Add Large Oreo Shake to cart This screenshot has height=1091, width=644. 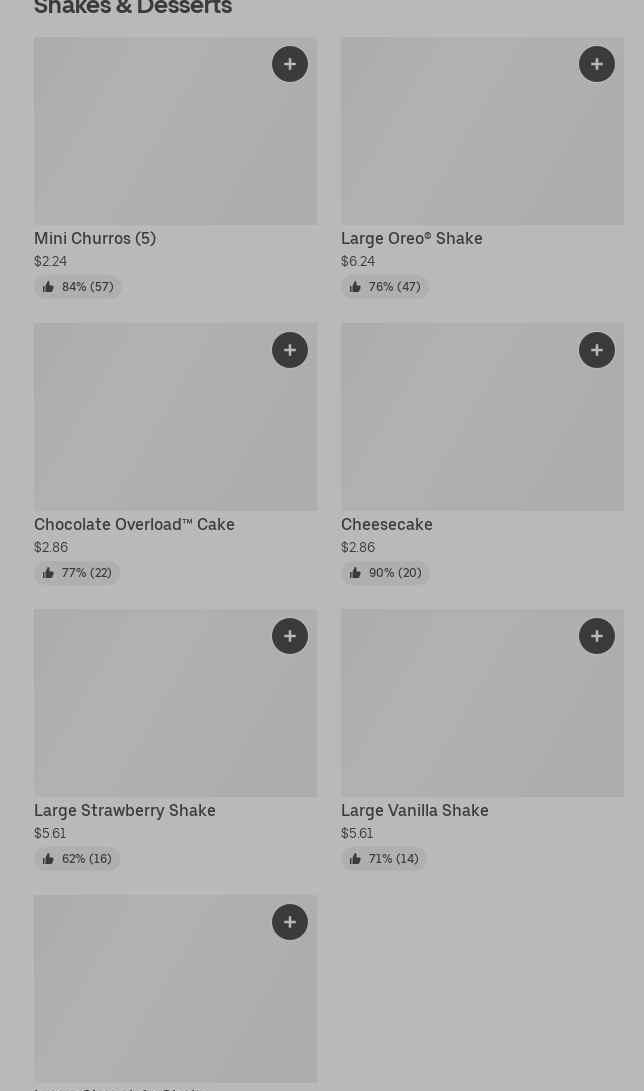597,64
